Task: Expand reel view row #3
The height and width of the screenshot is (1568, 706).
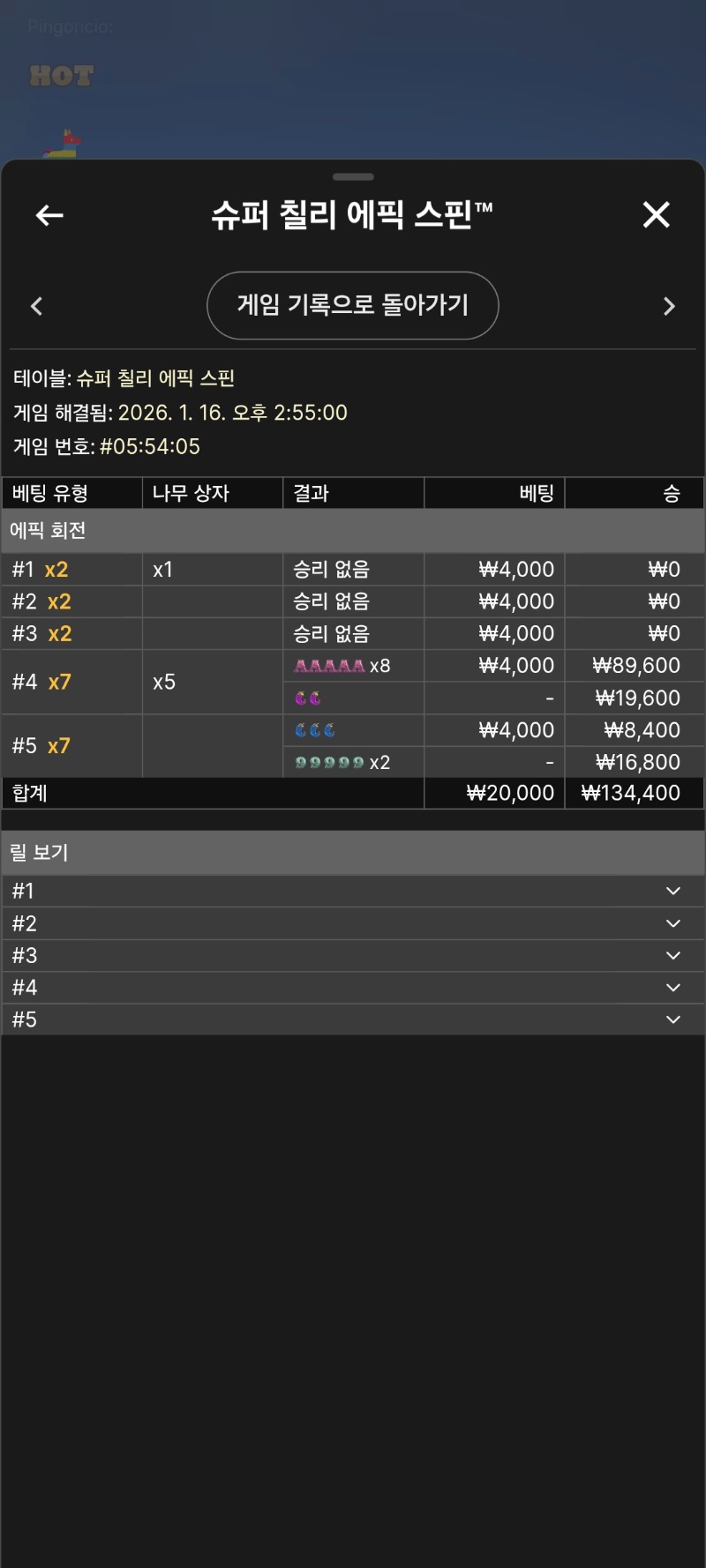Action: 353,955
